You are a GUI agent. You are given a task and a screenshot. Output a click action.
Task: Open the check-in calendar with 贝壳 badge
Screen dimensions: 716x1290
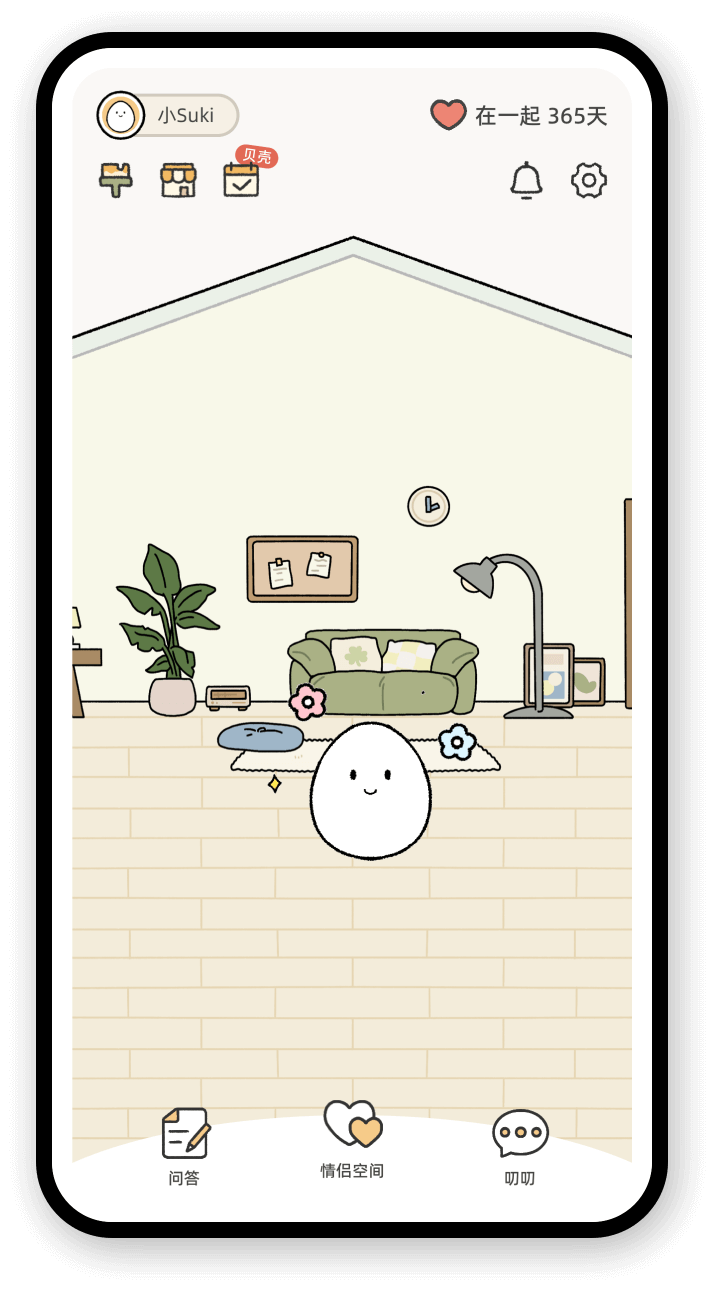click(x=241, y=180)
